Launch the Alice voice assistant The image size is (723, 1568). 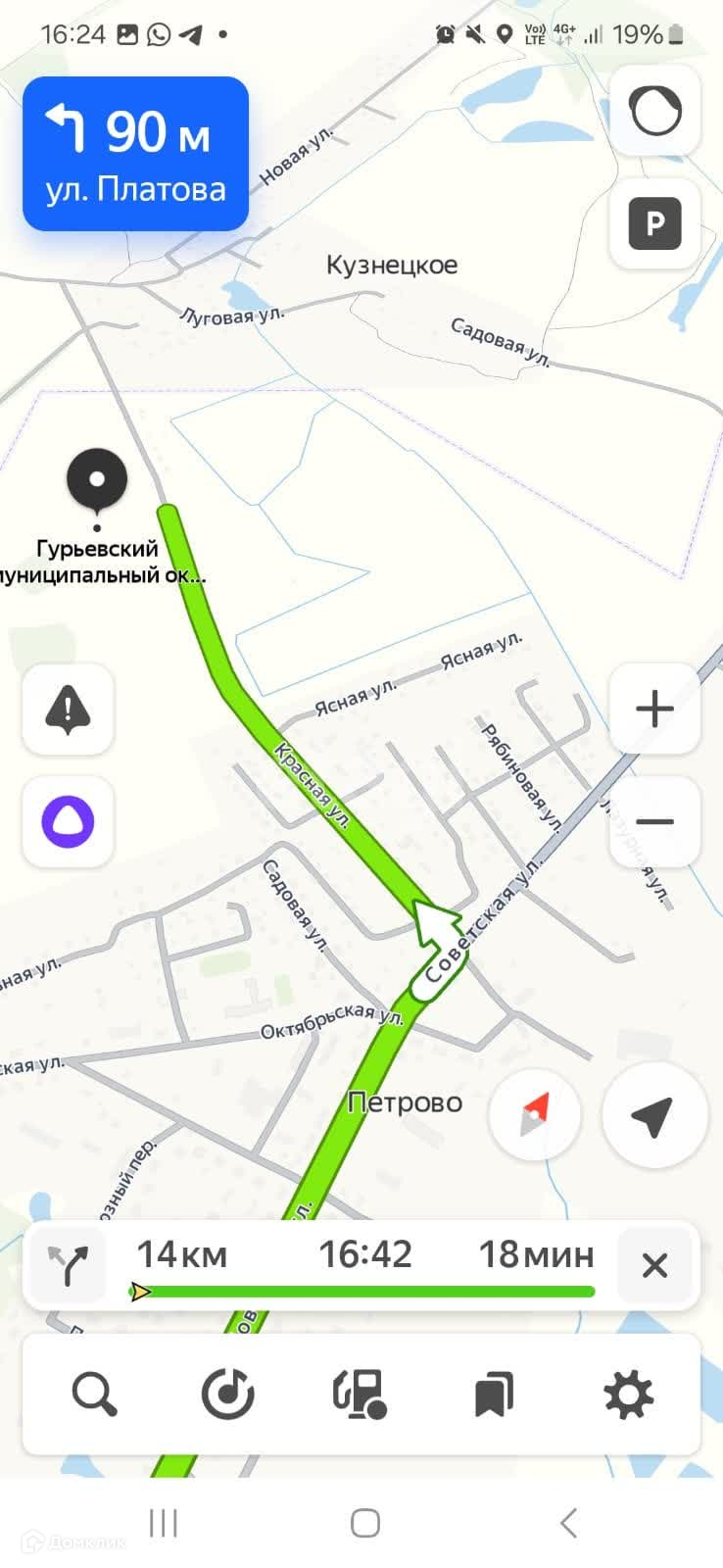click(68, 821)
